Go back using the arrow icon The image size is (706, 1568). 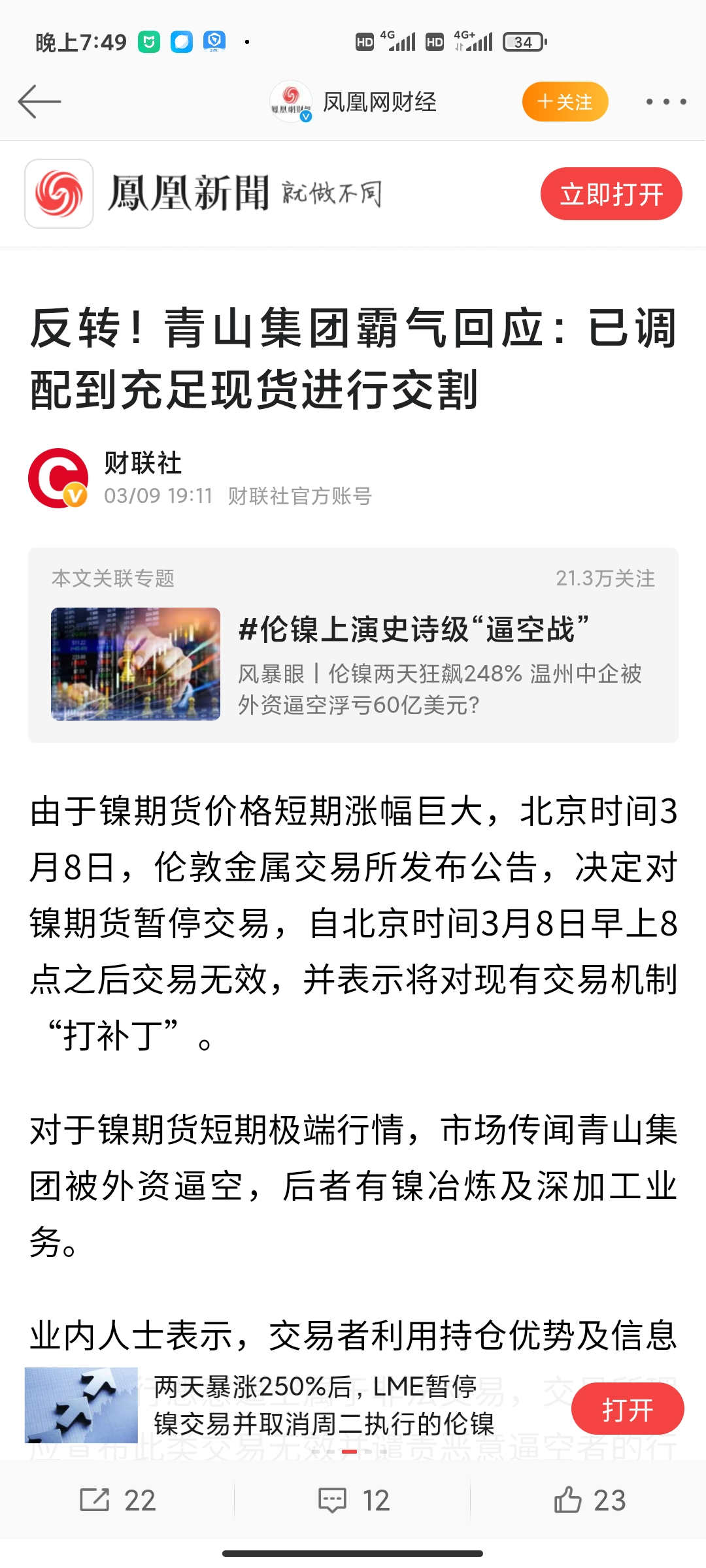39,102
